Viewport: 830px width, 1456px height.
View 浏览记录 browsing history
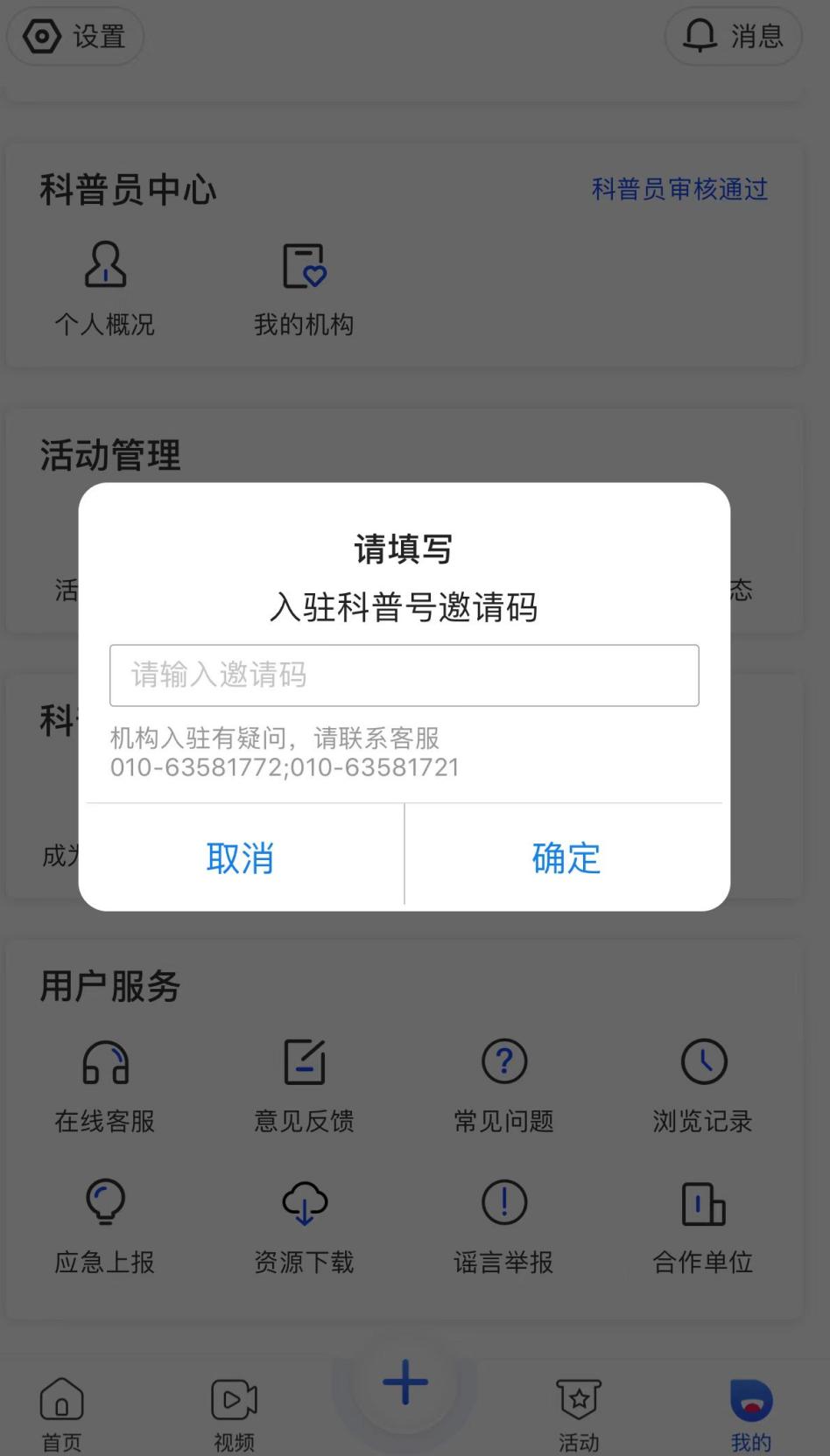703,1086
